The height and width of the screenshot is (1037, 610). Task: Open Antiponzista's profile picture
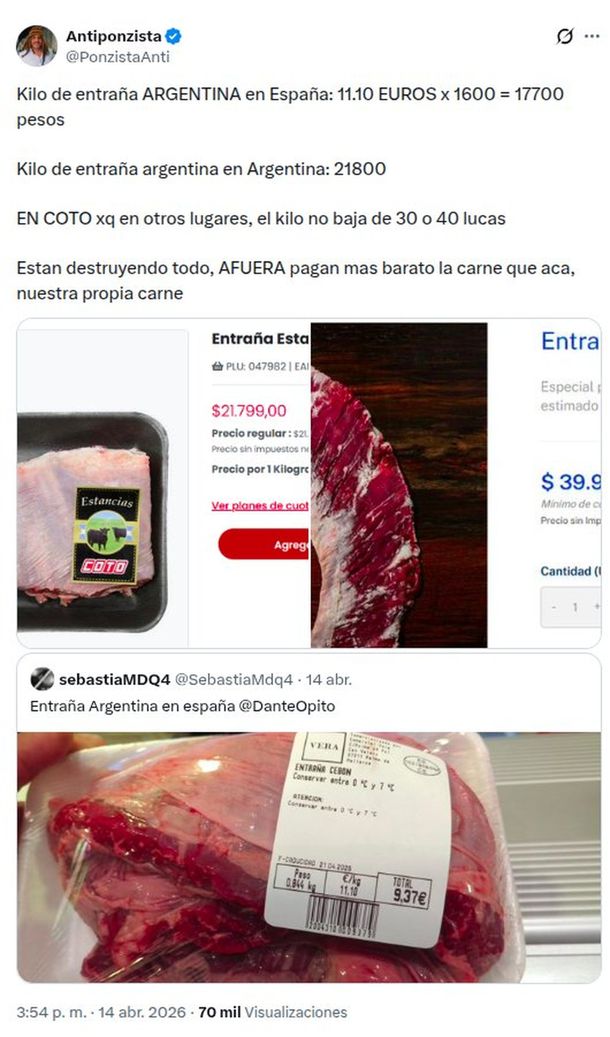click(x=36, y=46)
